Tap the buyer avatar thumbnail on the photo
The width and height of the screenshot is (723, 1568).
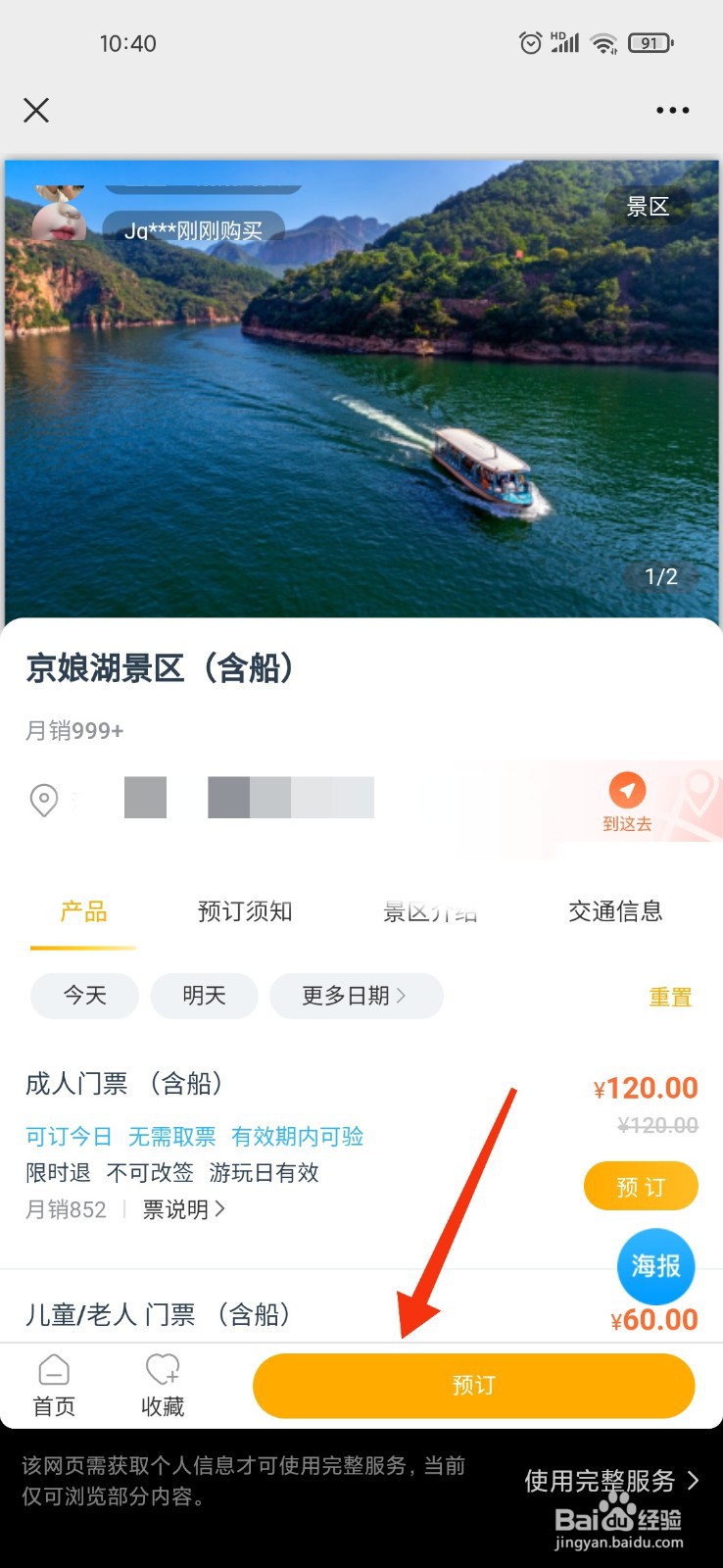click(x=61, y=211)
